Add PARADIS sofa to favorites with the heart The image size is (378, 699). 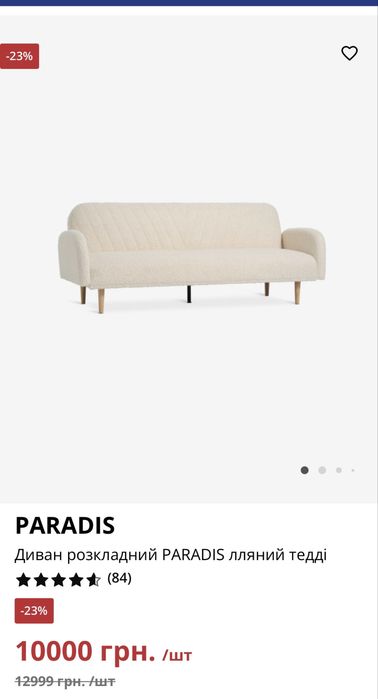(x=349, y=53)
